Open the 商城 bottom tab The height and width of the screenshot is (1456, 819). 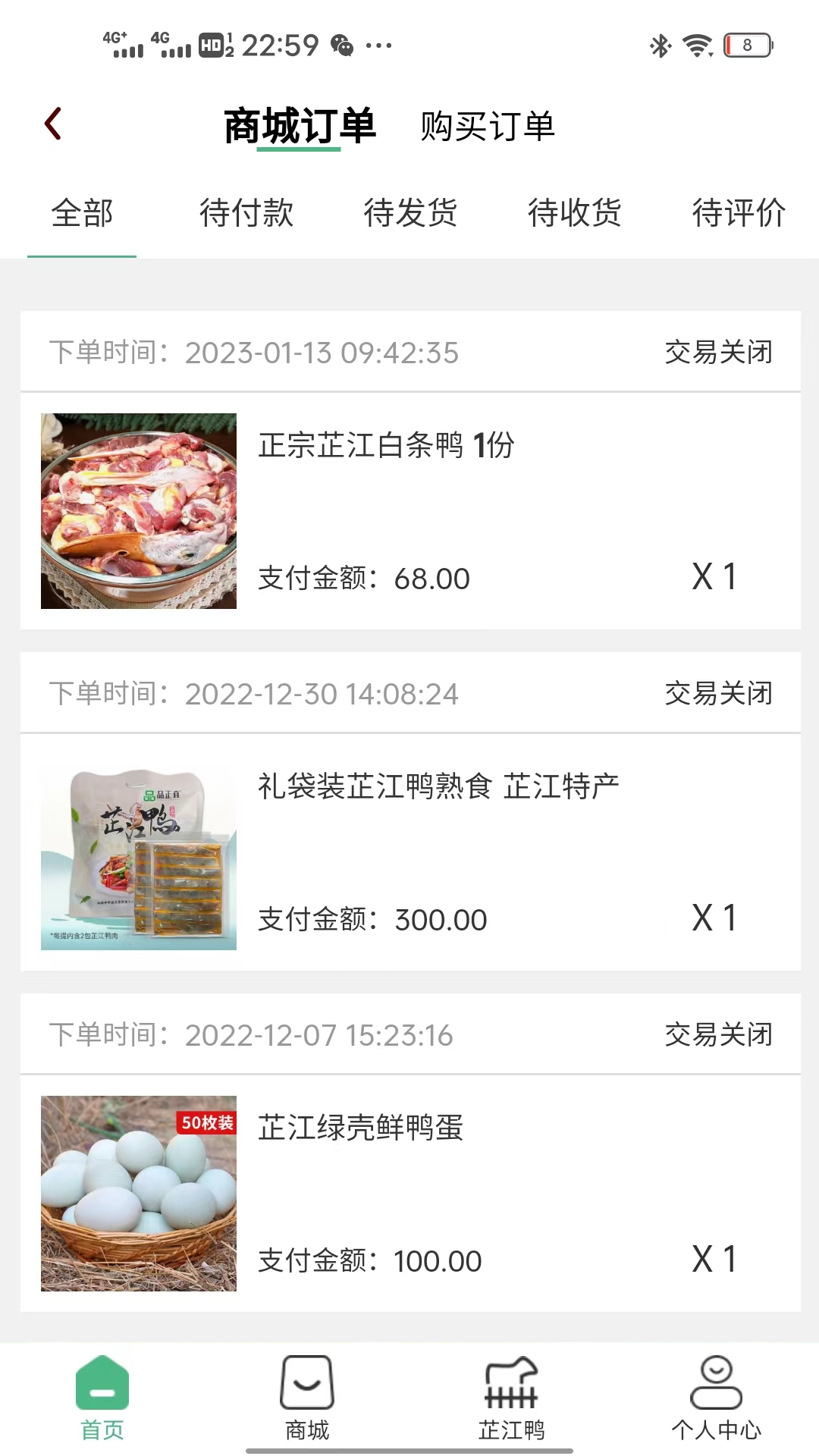point(307,1398)
